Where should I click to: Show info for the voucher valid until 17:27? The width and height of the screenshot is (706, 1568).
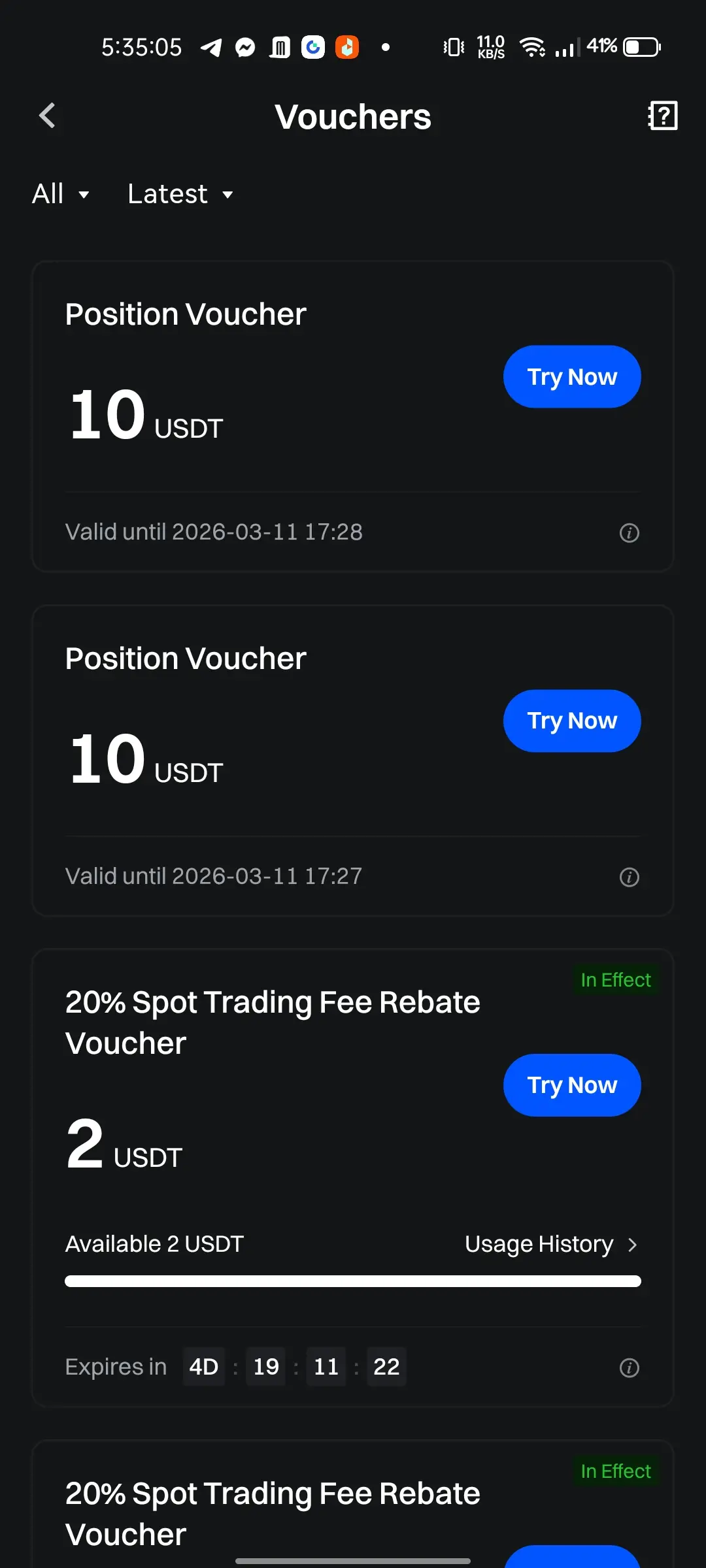(x=630, y=877)
